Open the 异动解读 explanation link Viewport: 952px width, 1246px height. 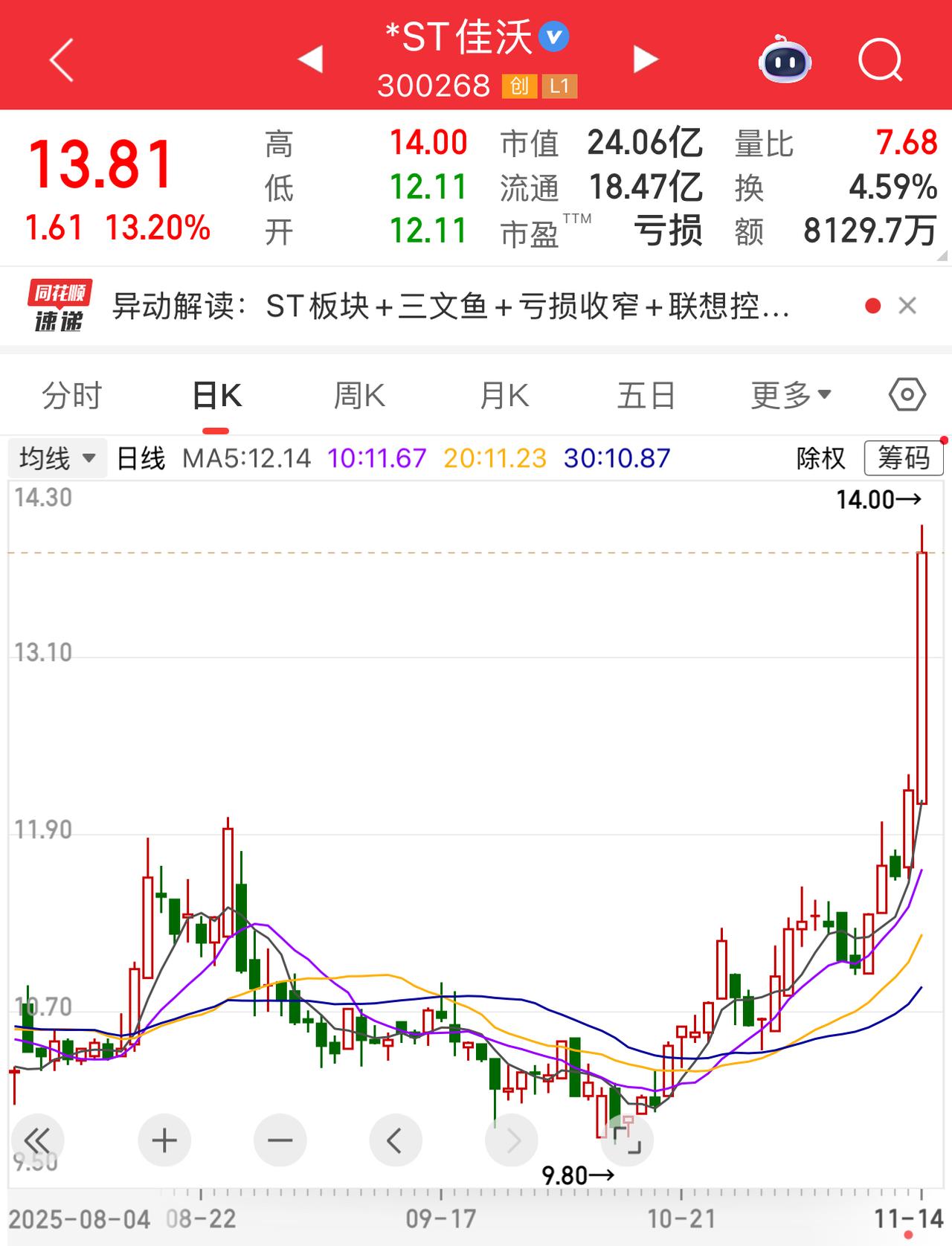coord(446,306)
